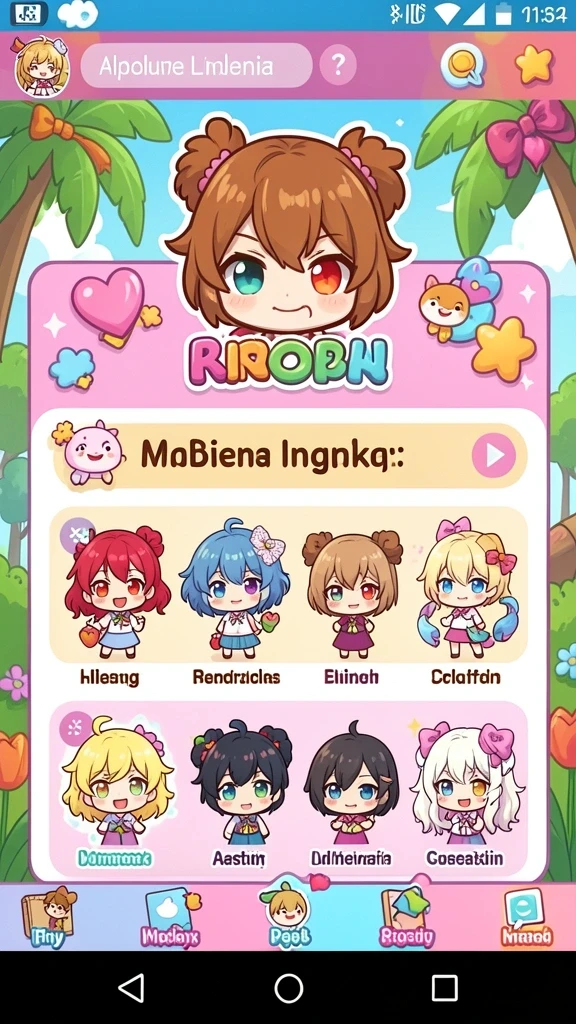Viewport: 576px width, 1024px height.
Task: Tap the pink play arrow on the MaBiena banner
Action: click(x=494, y=455)
